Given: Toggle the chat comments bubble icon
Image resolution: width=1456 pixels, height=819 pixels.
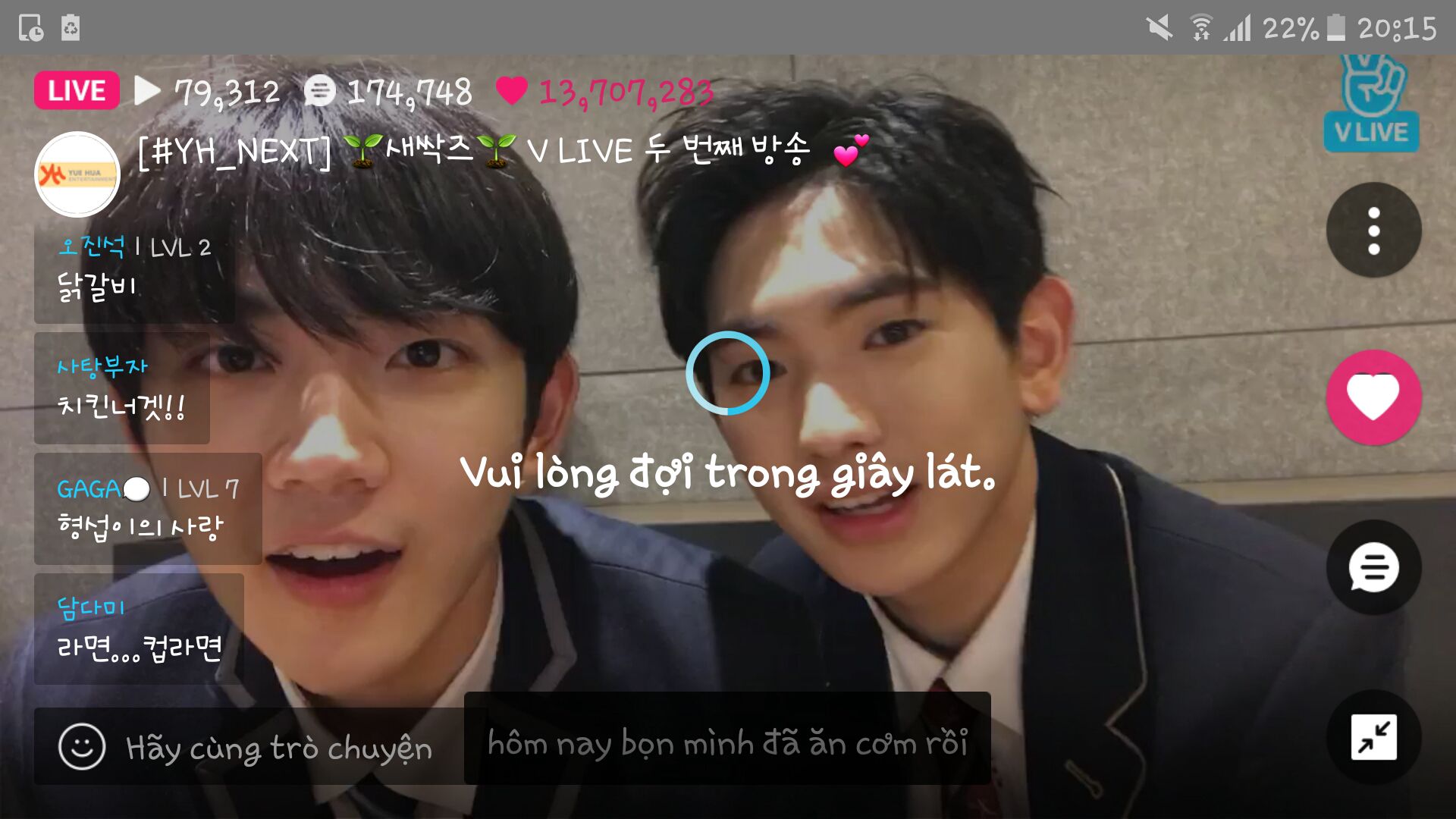Looking at the screenshot, I should [1373, 567].
